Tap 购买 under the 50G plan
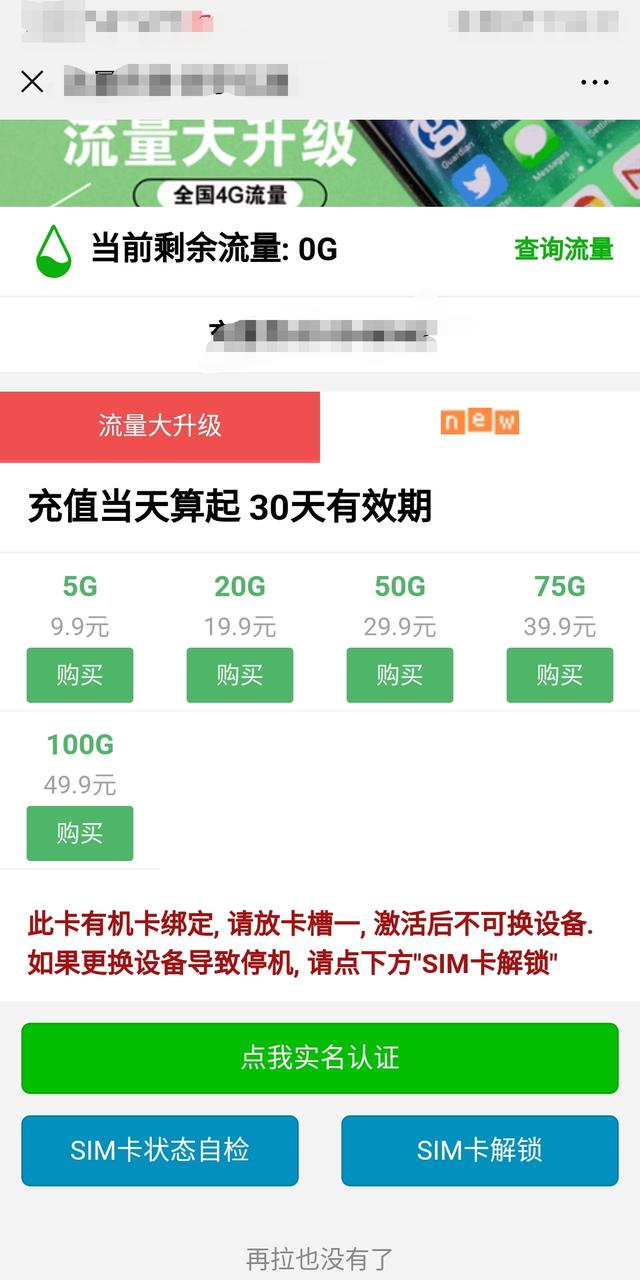 click(400, 675)
